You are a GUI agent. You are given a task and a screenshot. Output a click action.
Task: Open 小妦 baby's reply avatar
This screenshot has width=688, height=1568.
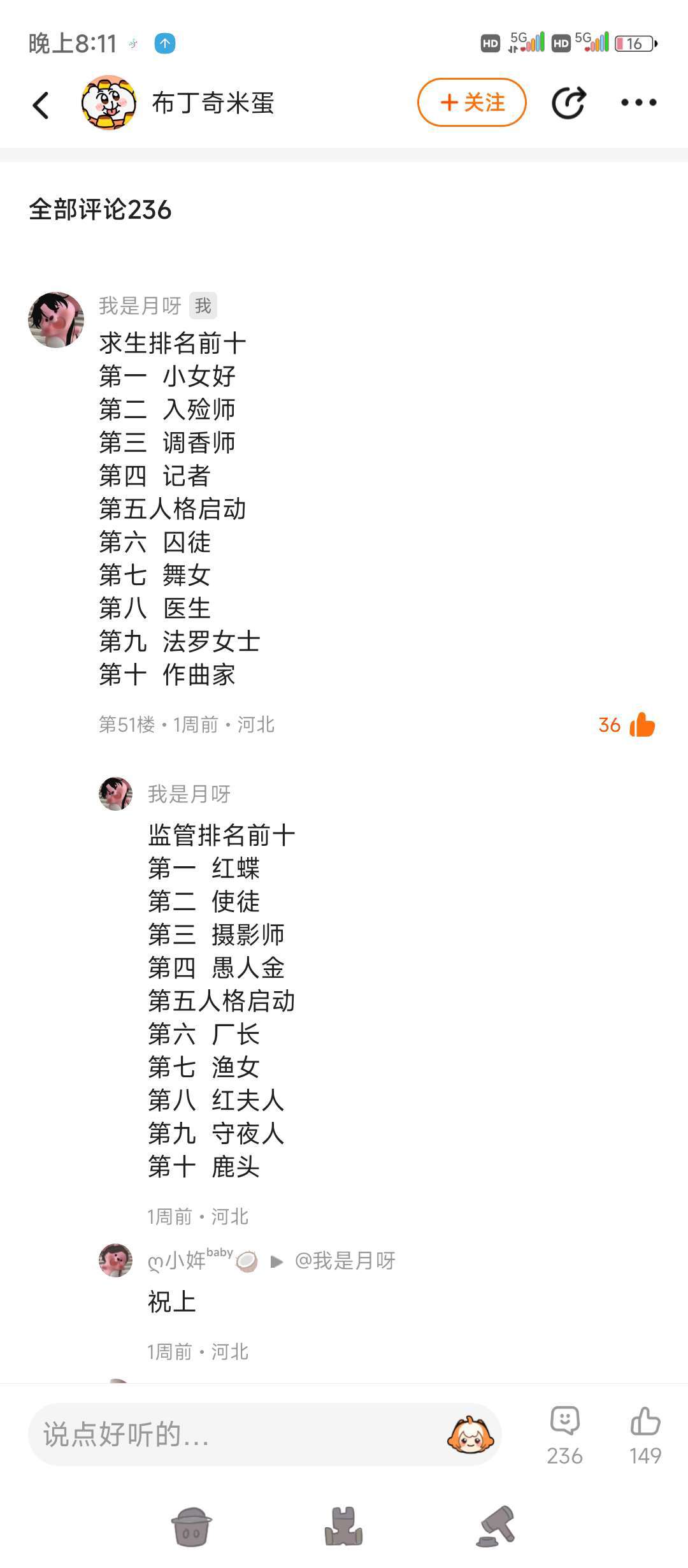pyautogui.click(x=115, y=1260)
